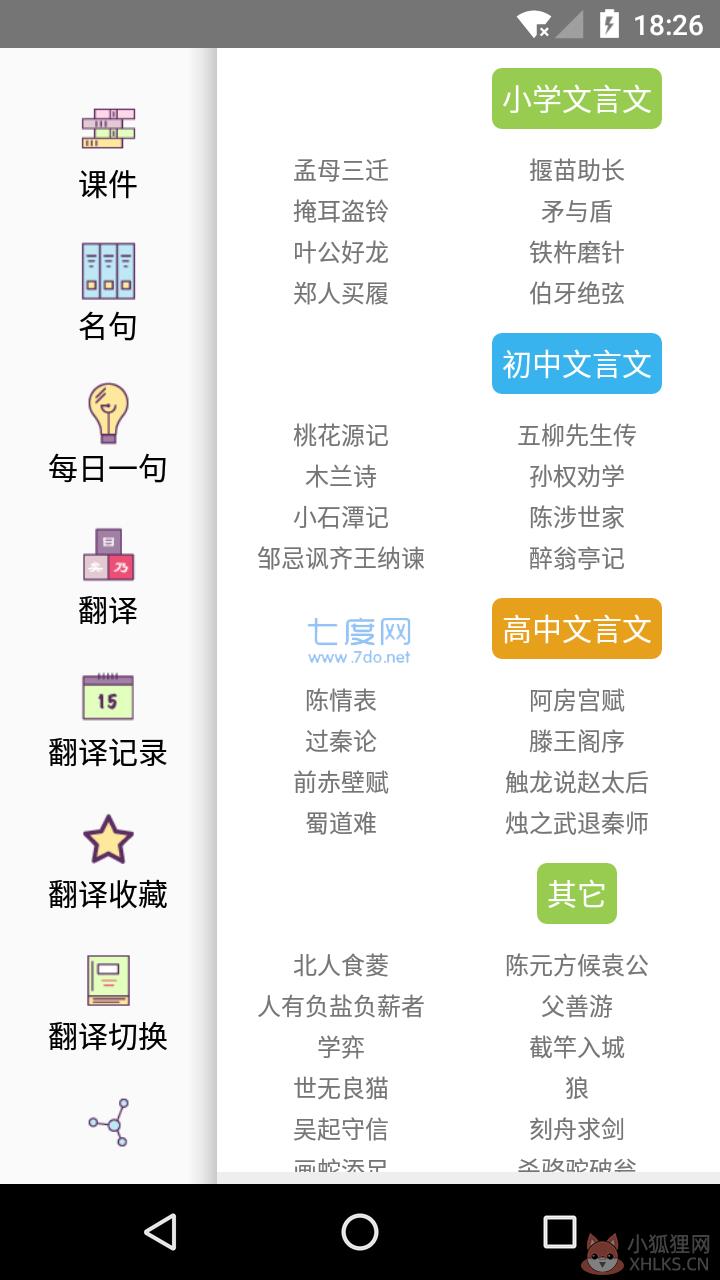This screenshot has height=1280, width=720.
Task: Go back with system back button
Action: 160,1232
